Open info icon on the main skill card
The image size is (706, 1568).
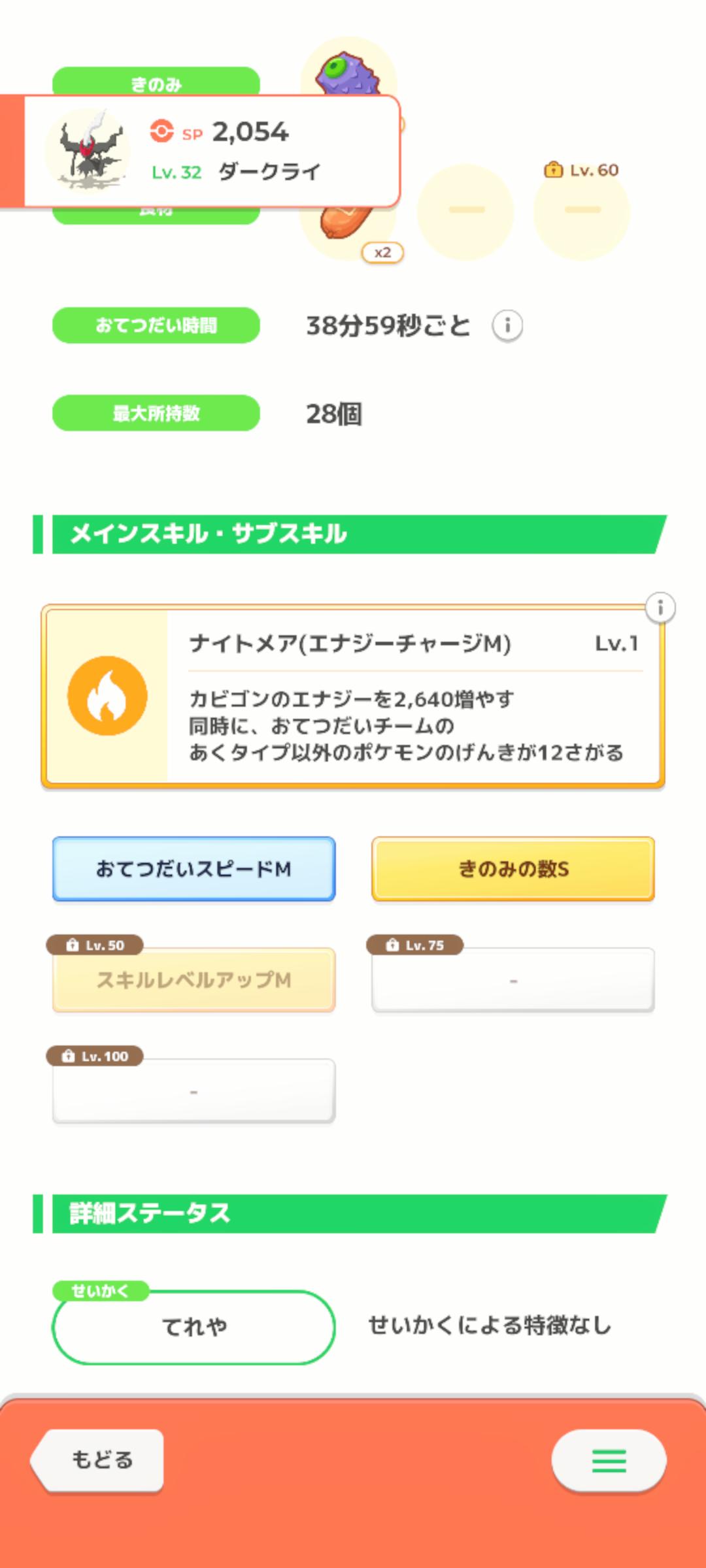[660, 608]
